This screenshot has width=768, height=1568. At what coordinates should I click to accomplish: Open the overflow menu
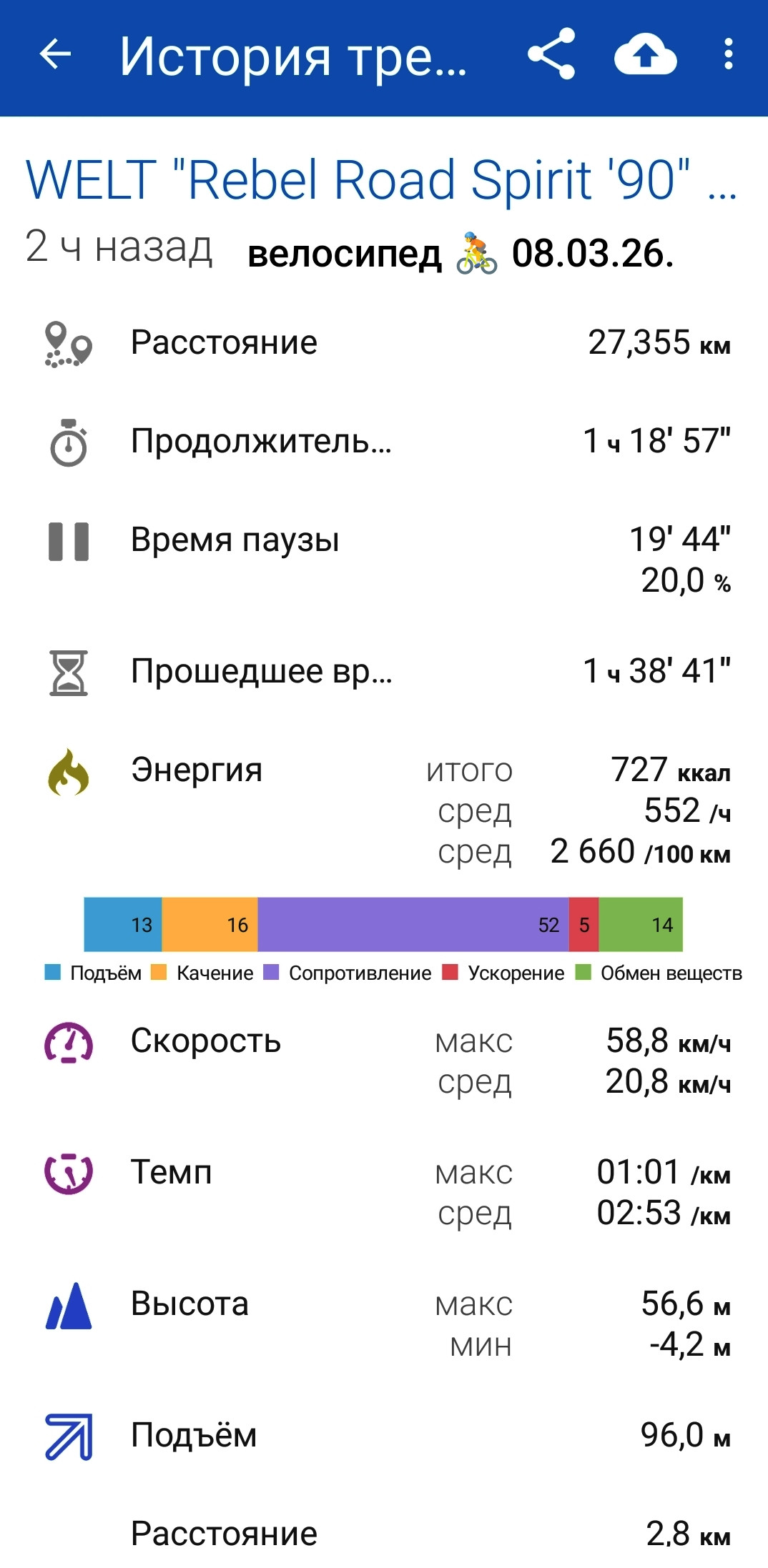[728, 54]
